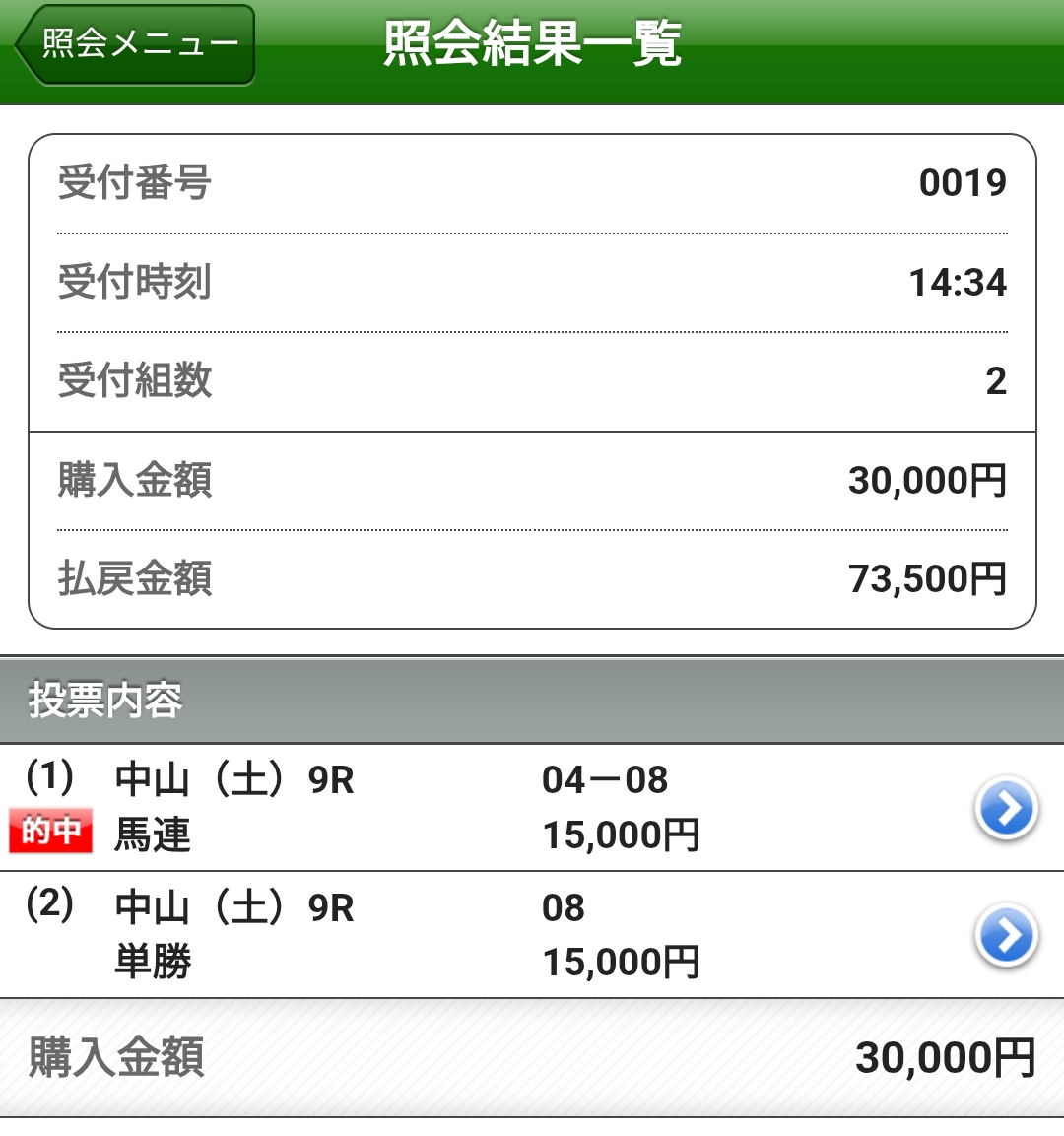Go back to 照会メニュー

pyautogui.click(x=135, y=45)
